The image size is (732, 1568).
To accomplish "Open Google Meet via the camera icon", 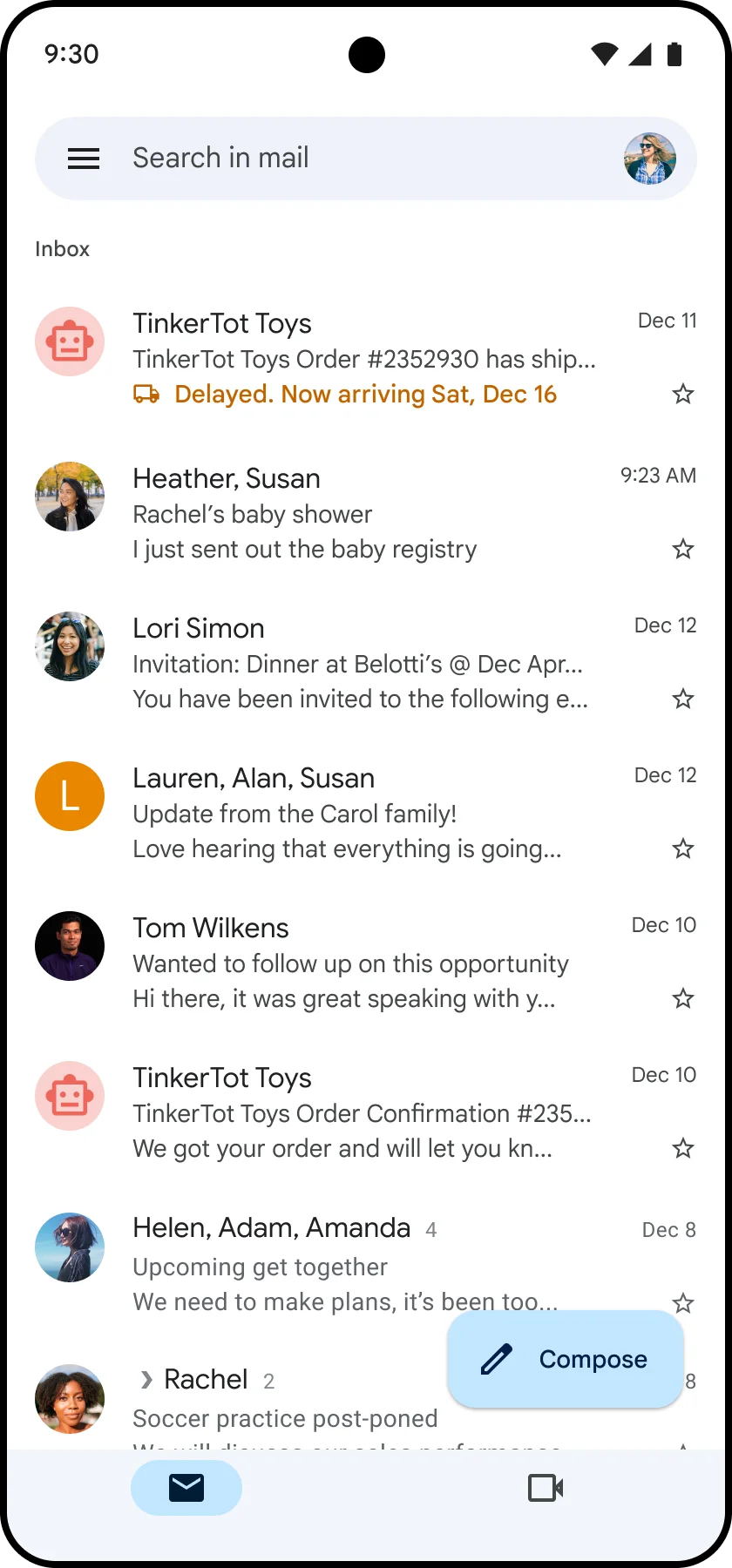I will (x=546, y=1488).
